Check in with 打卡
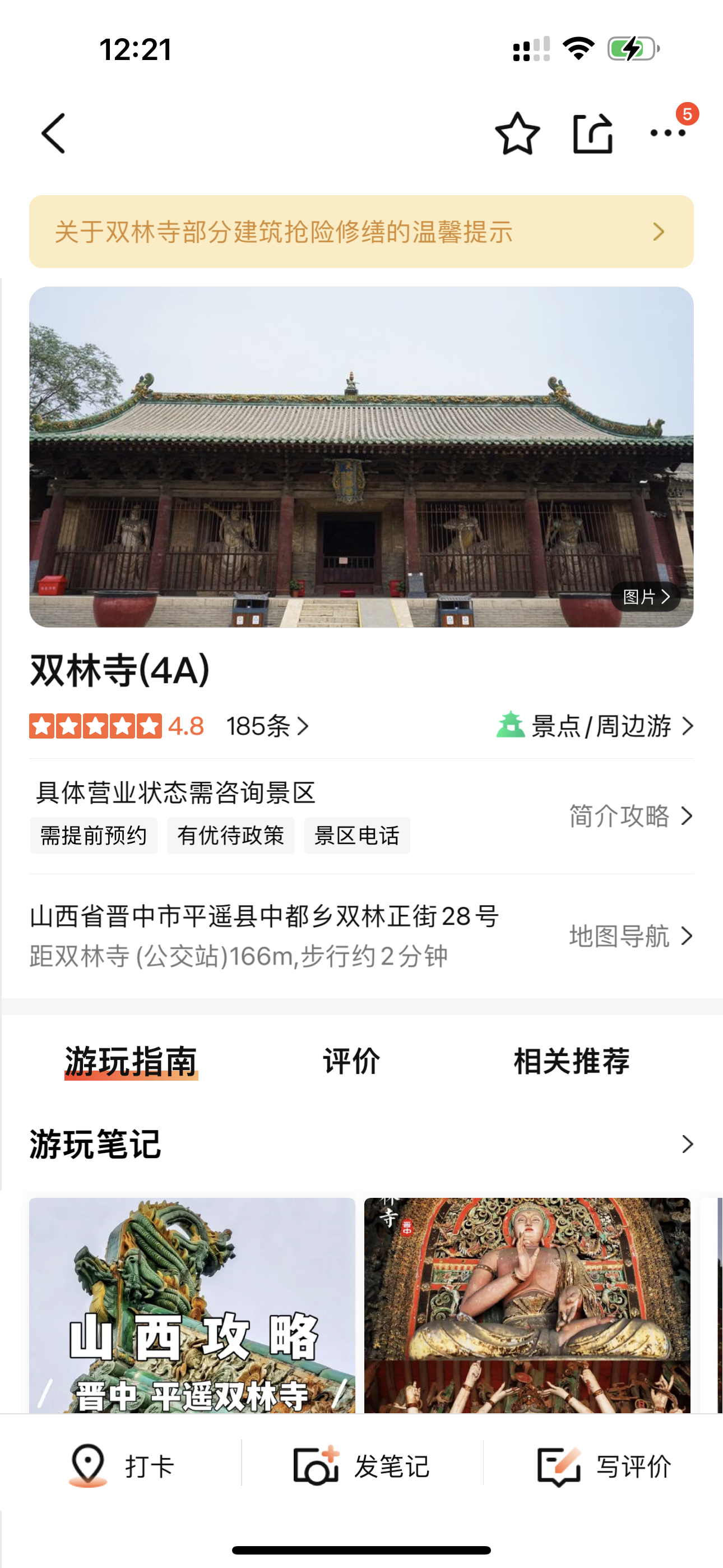This screenshot has height=1568, width=723. coord(122,1466)
